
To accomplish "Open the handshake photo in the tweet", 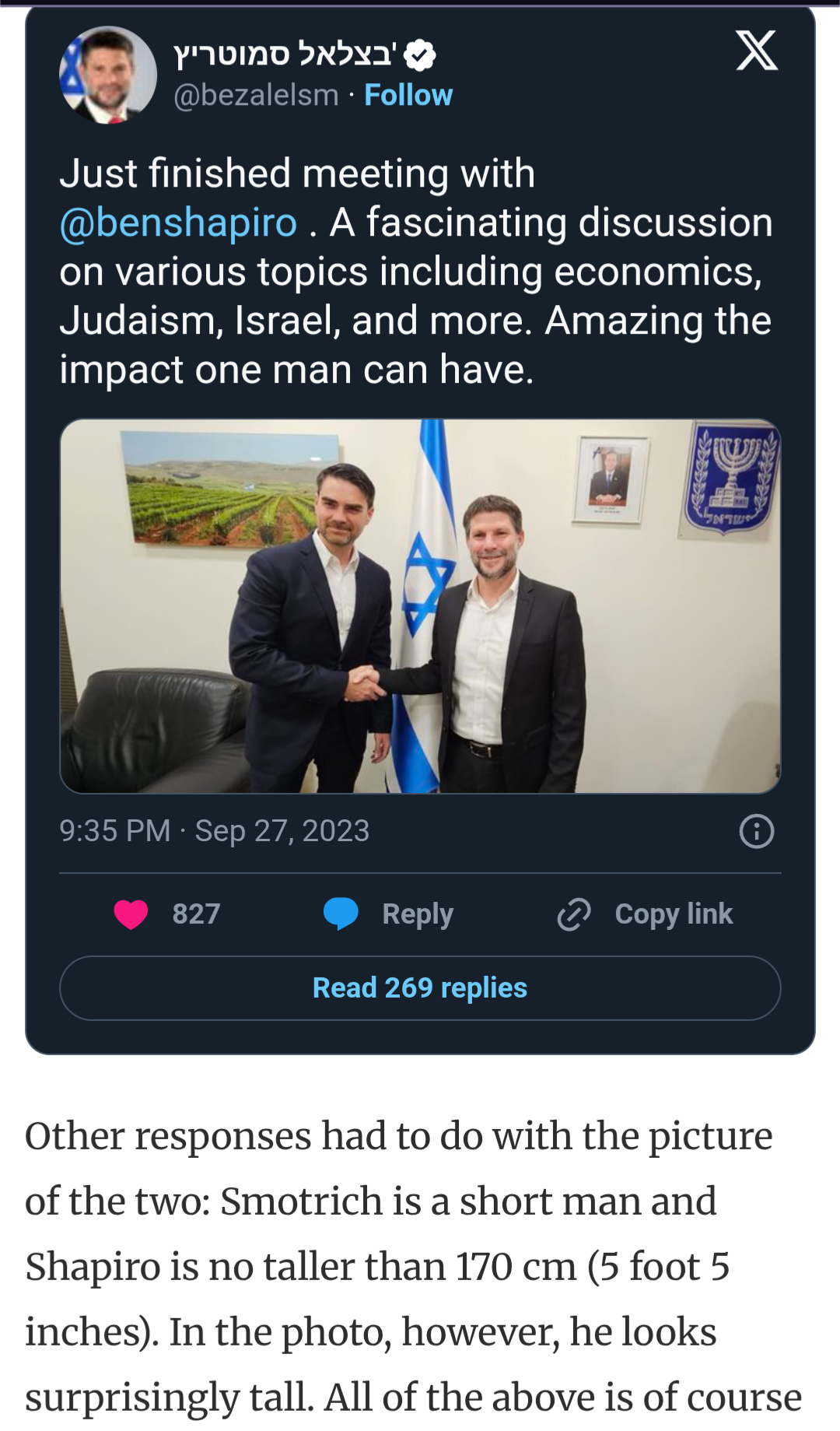I will pyautogui.click(x=420, y=606).
